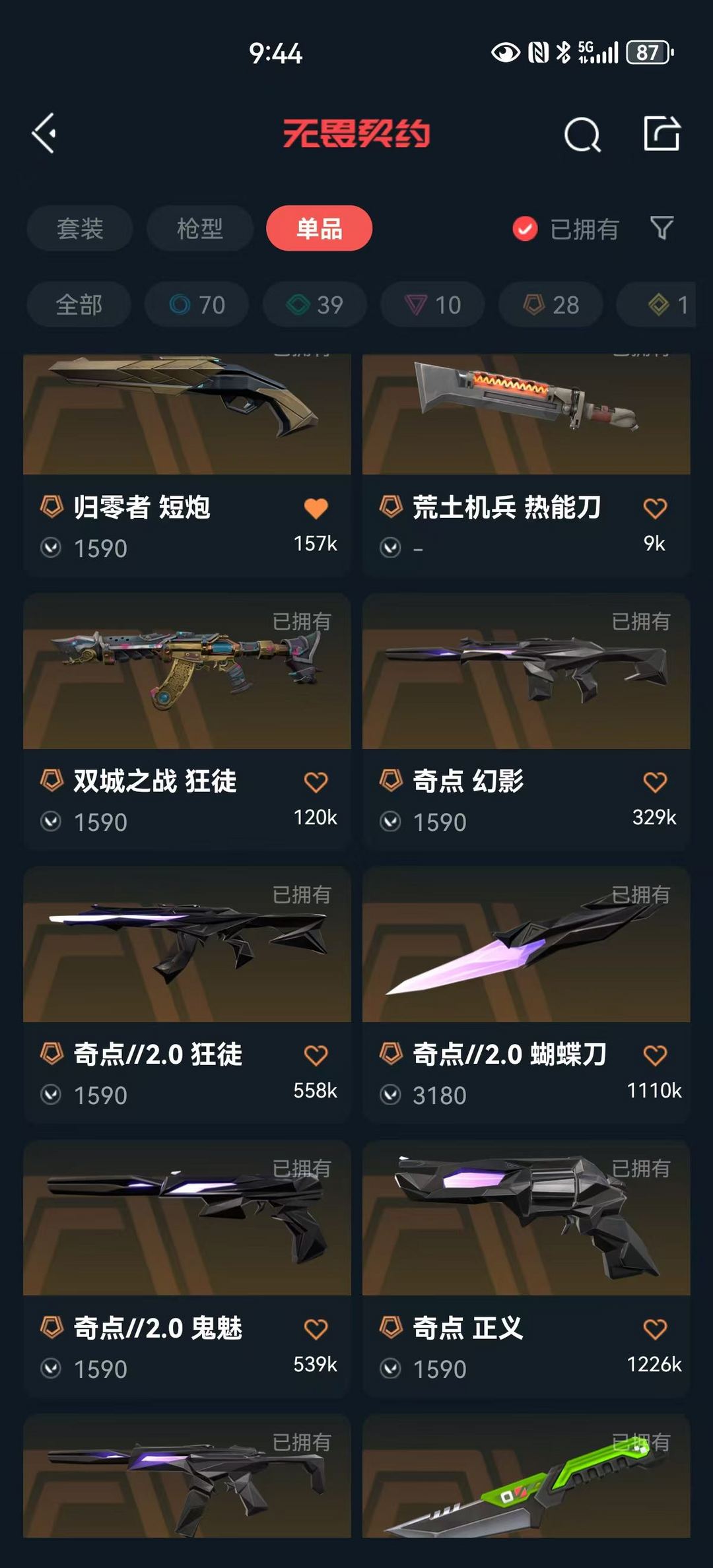
Task: Switch to the 套装 tab
Action: pyautogui.click(x=80, y=228)
